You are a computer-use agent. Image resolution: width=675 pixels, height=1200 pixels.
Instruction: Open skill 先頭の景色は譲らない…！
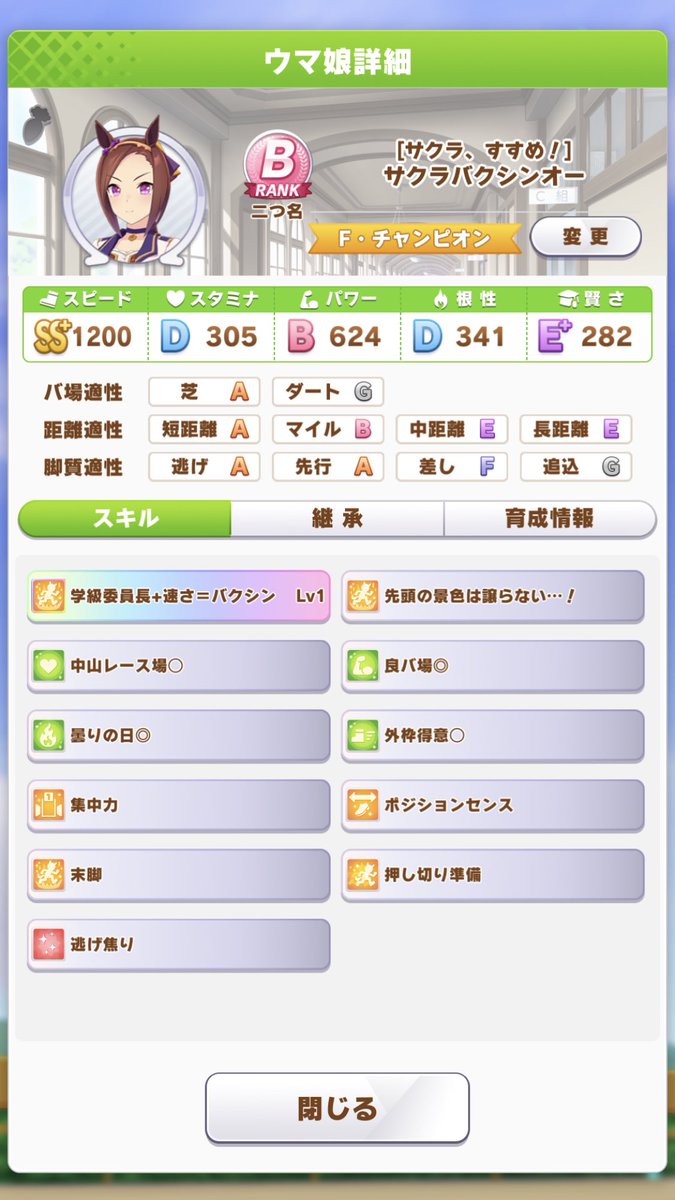pyautogui.click(x=492, y=596)
